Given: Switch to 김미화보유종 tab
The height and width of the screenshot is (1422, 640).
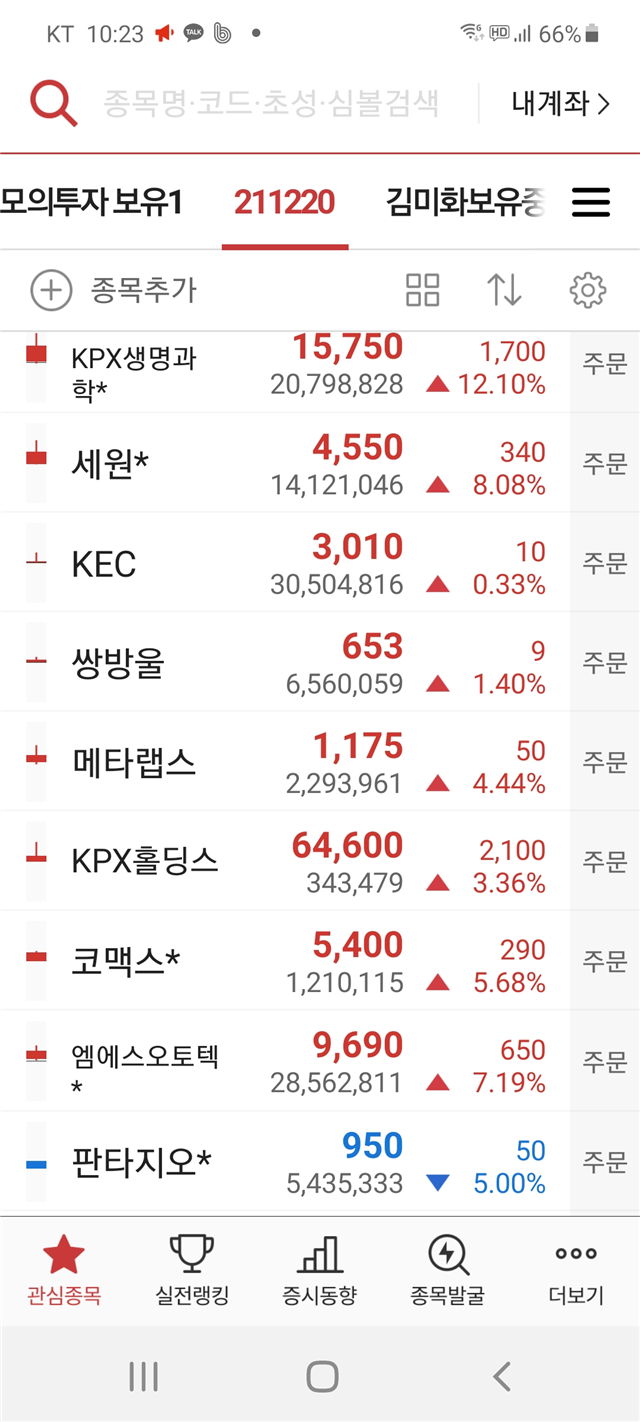Looking at the screenshot, I should [x=465, y=203].
